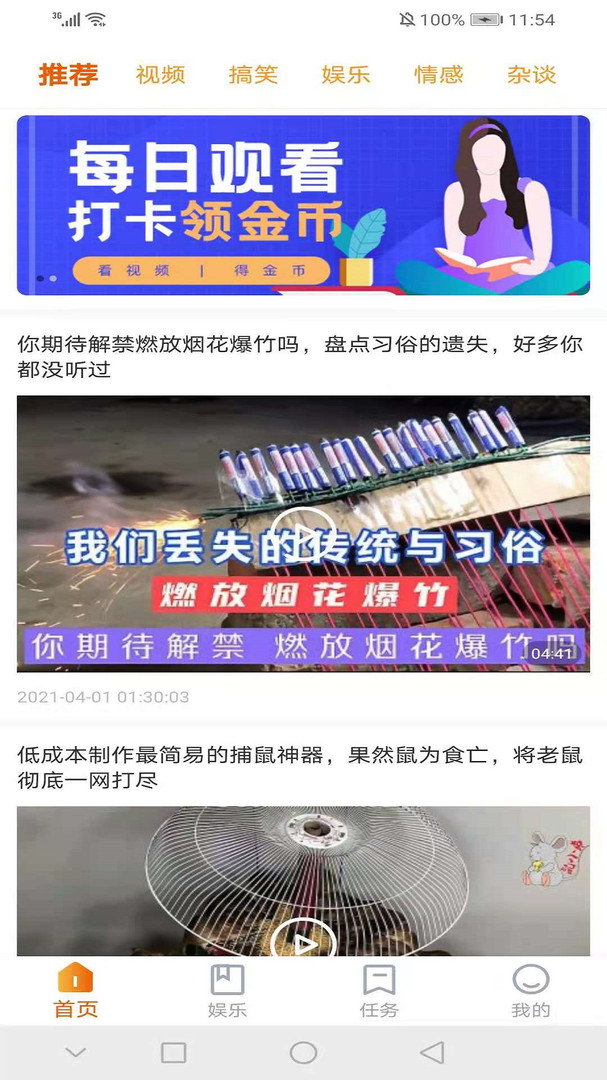Play the 燃放烟花爆竹 video
Image resolution: width=607 pixels, height=1080 pixels.
coord(303,533)
